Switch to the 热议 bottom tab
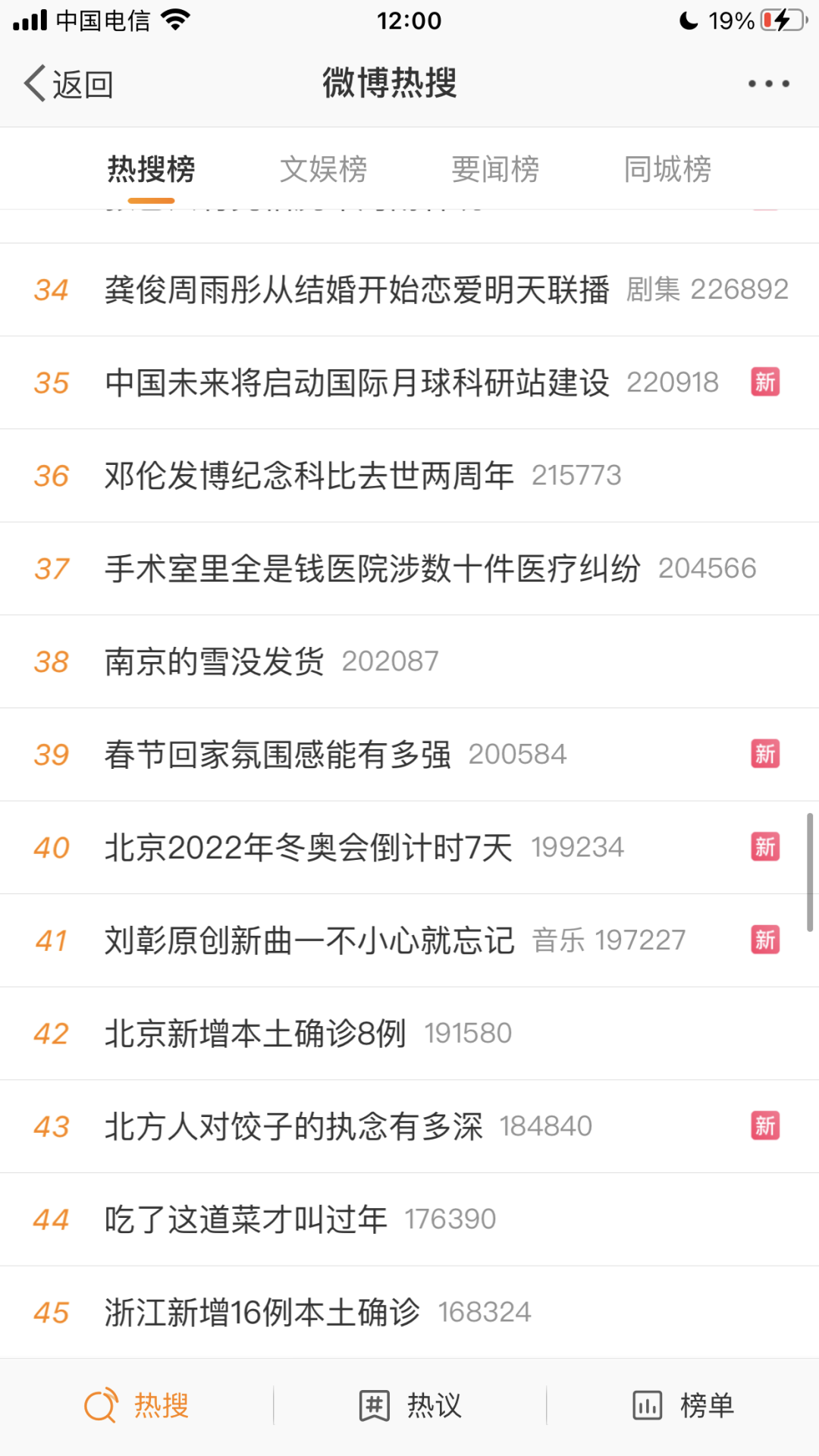This screenshot has width=819, height=1456. 409,1406
